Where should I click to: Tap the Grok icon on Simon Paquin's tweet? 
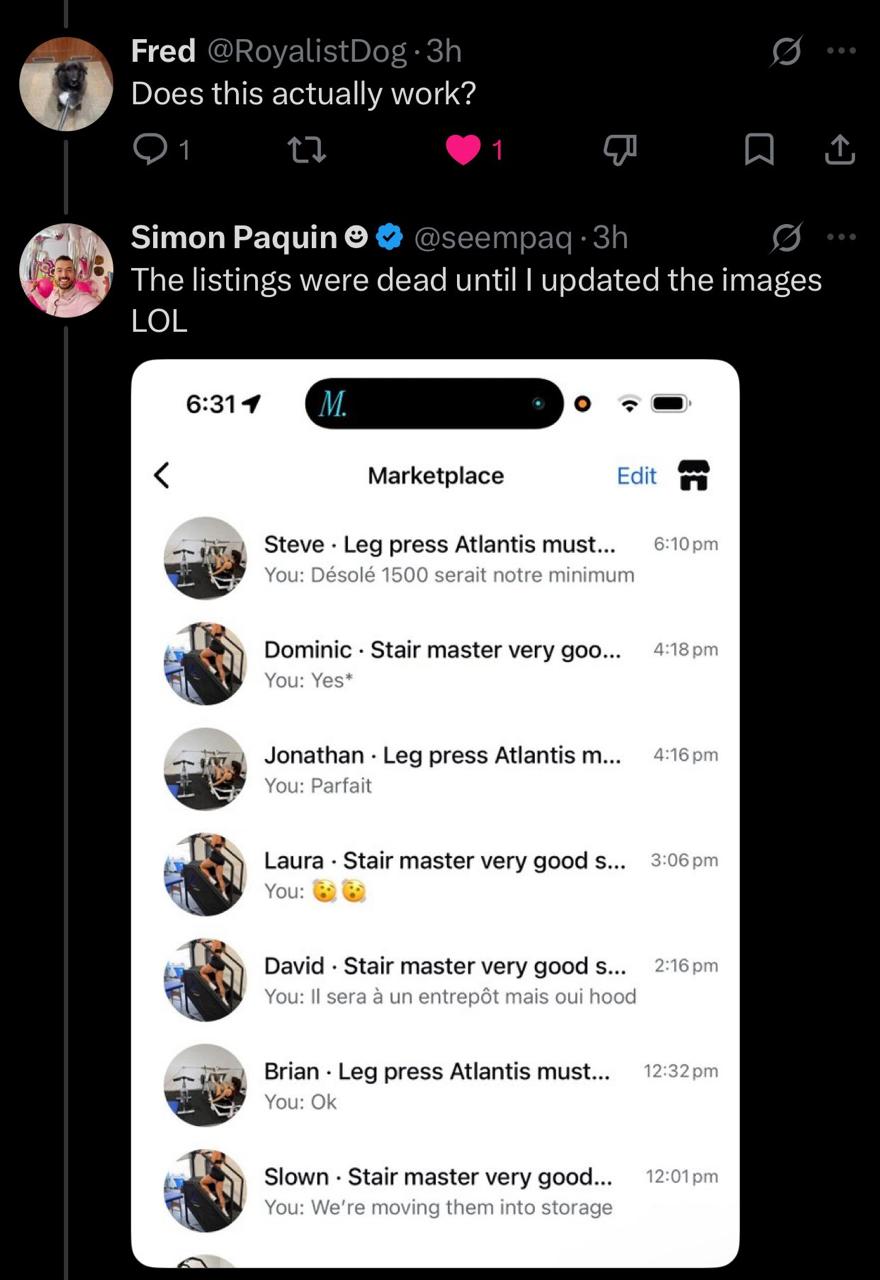tap(786, 238)
